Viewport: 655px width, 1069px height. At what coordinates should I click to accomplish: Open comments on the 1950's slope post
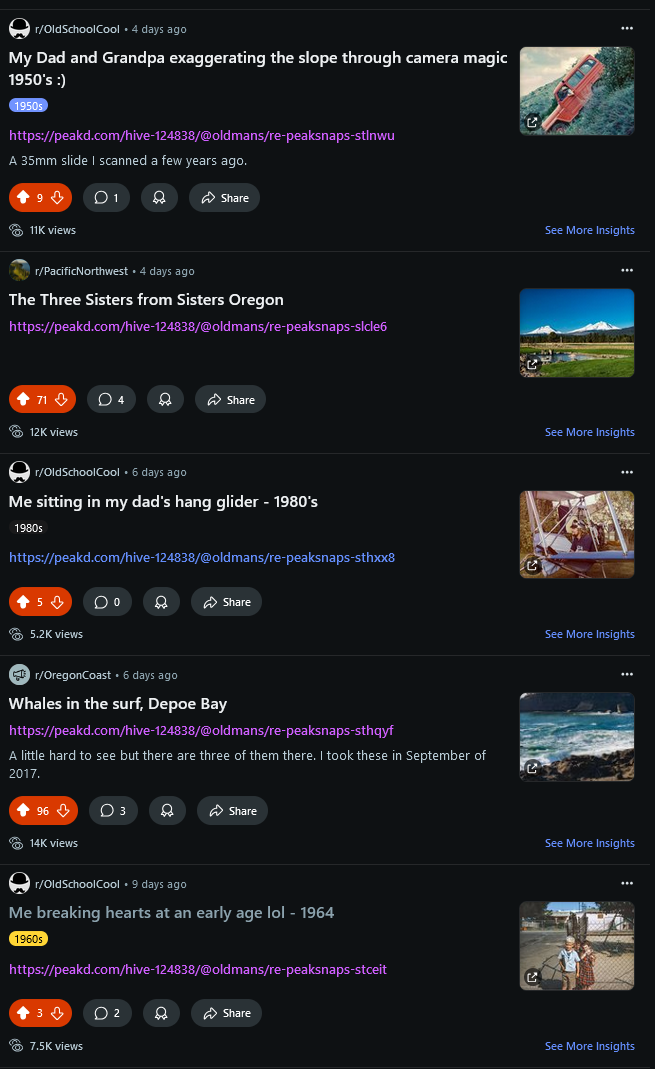pos(106,198)
